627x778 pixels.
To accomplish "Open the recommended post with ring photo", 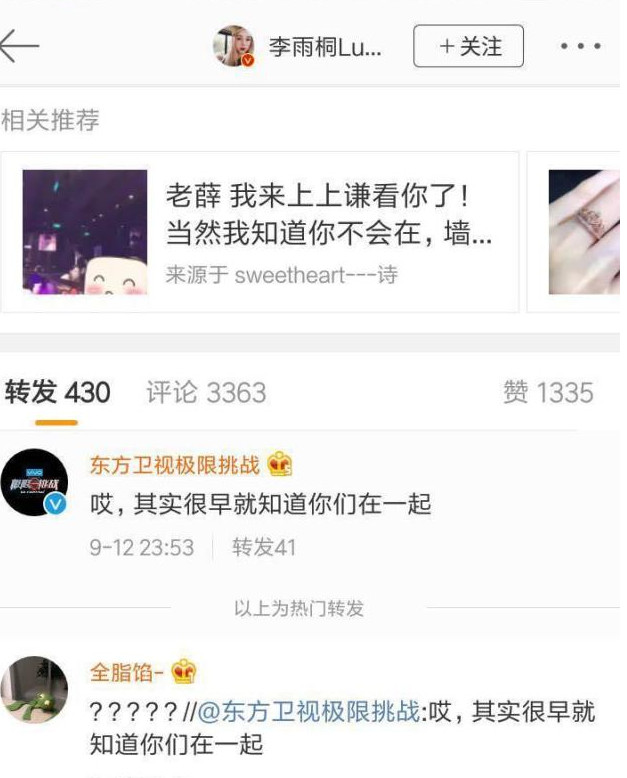I will [585, 231].
